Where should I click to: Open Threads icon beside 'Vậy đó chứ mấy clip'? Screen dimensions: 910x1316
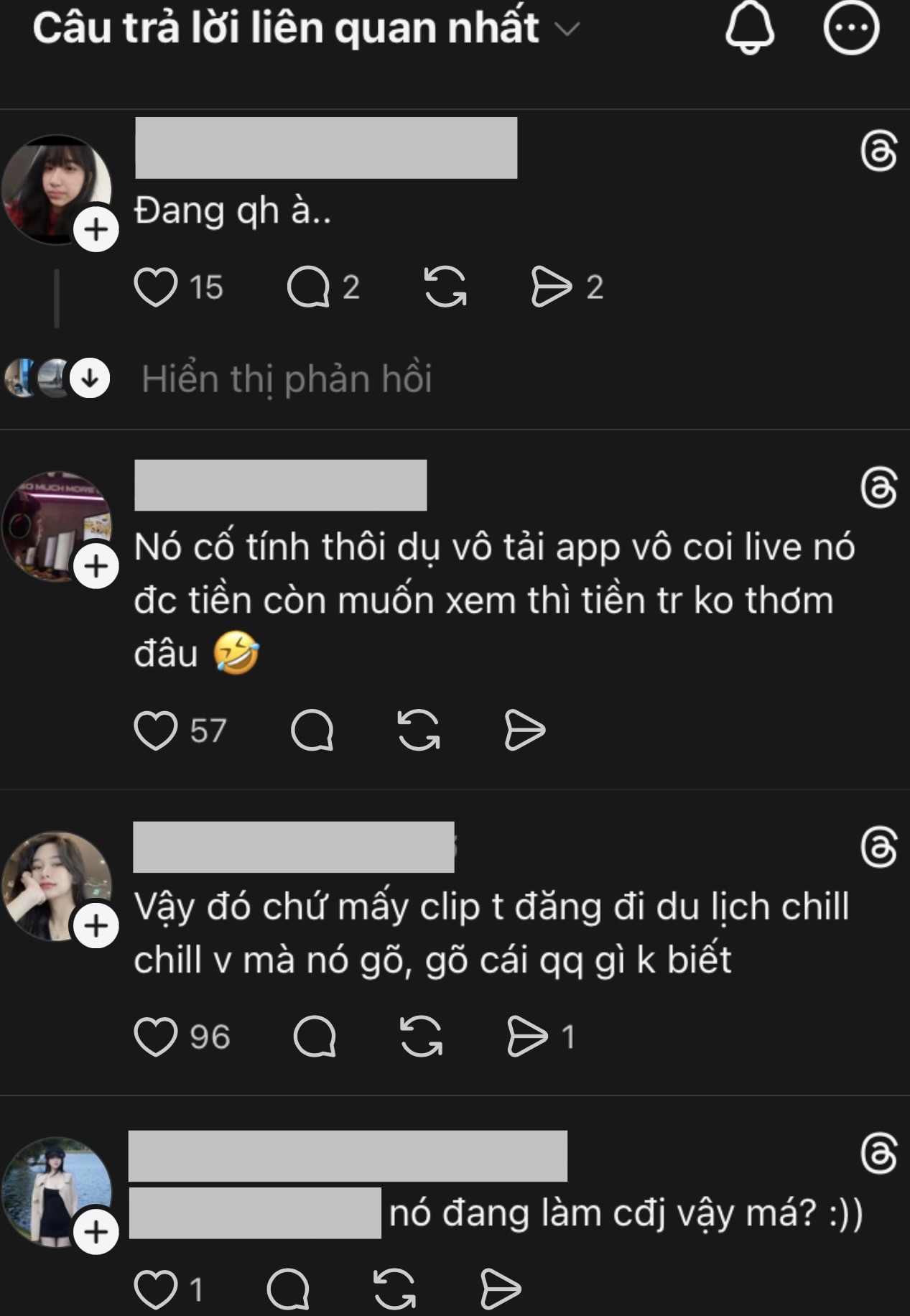click(x=879, y=848)
